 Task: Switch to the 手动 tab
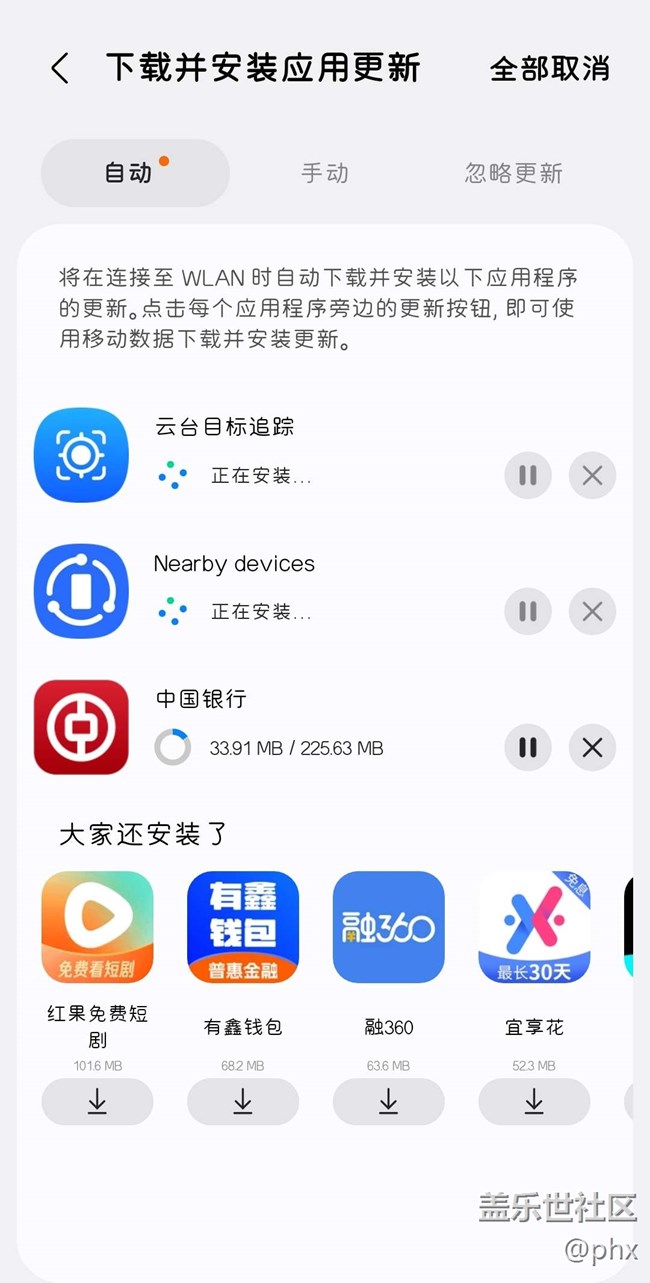coord(325,173)
